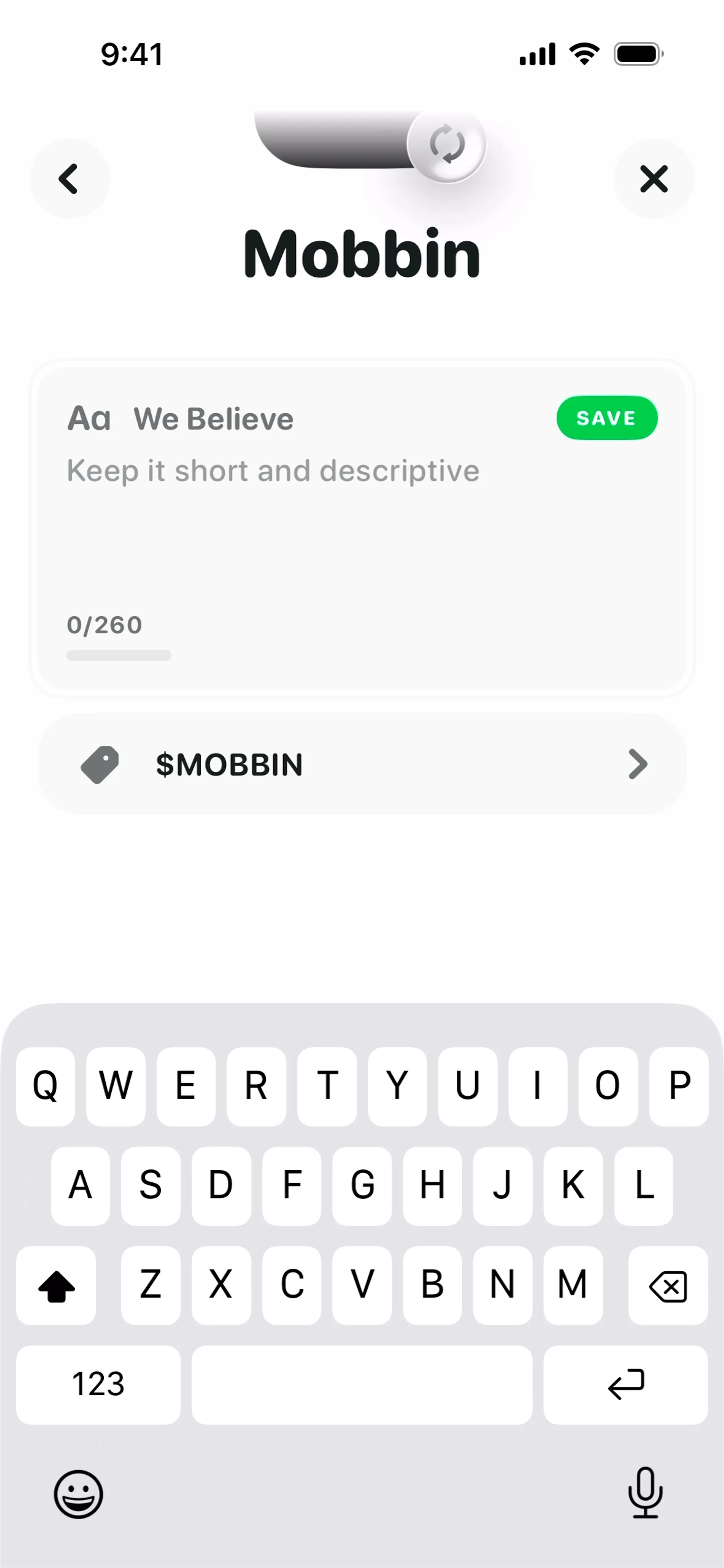Hit the keyboard backspace key
The width and height of the screenshot is (724, 1568).
coord(667,1286)
